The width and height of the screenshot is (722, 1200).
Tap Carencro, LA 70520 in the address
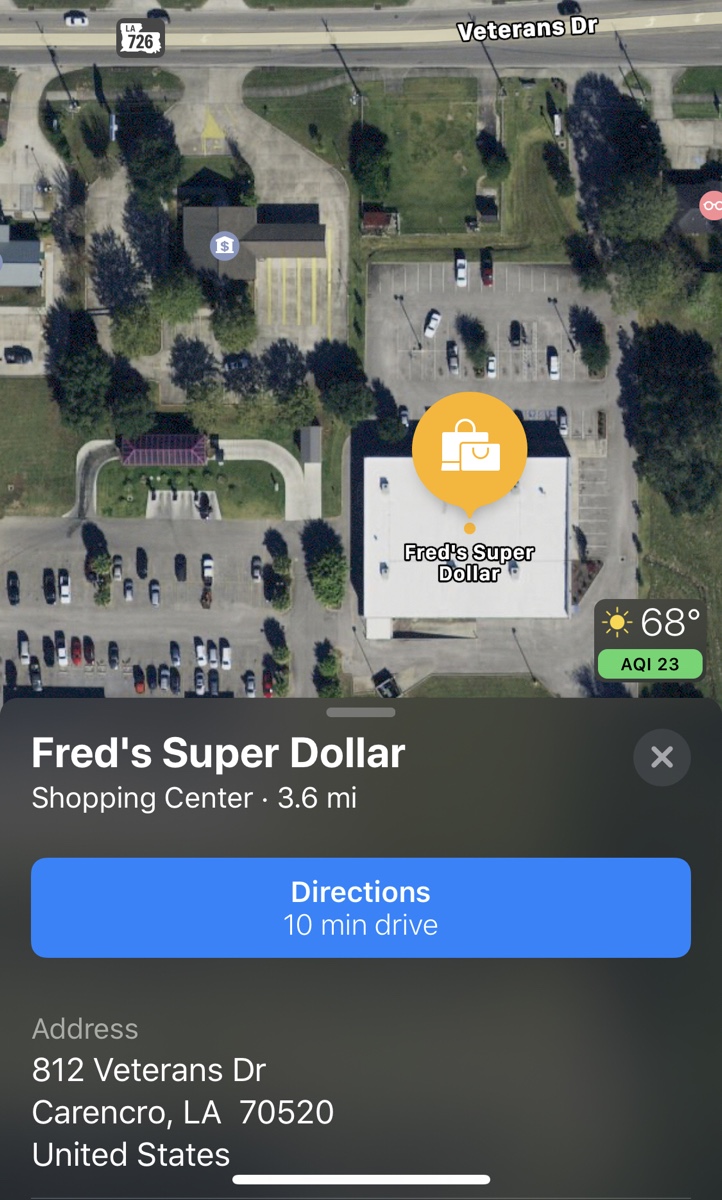click(184, 1112)
